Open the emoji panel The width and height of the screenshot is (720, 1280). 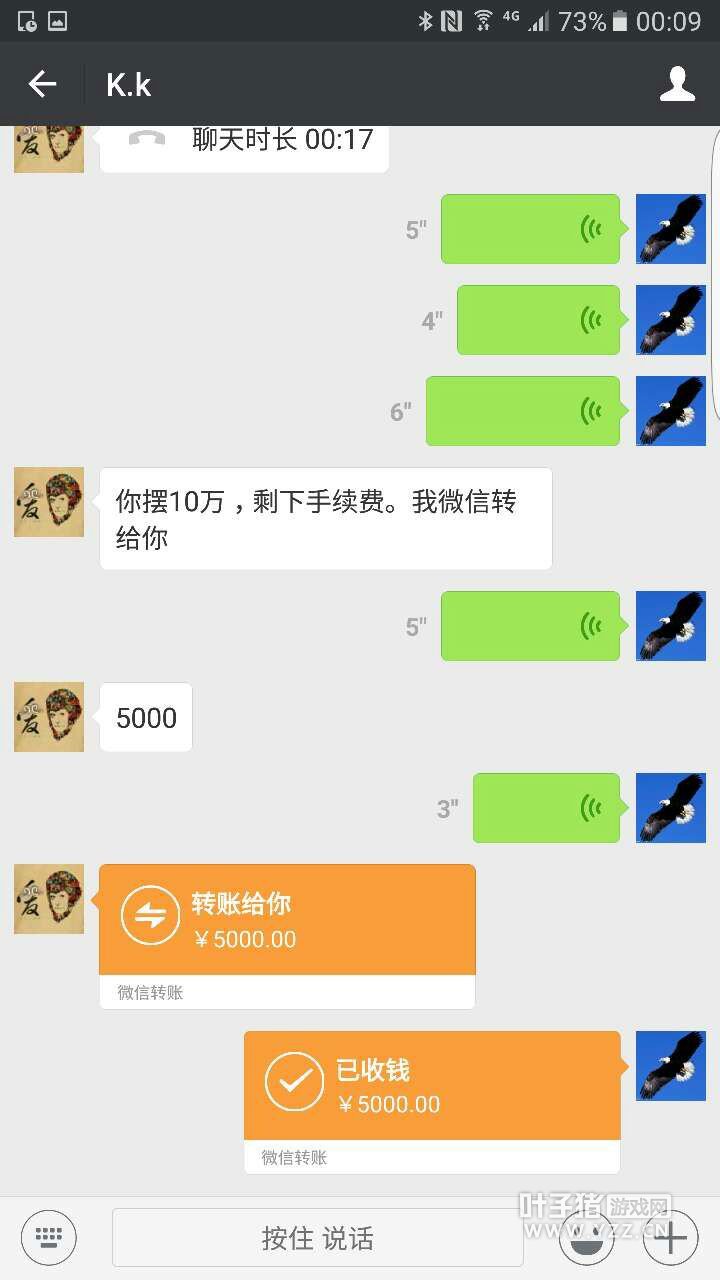pyautogui.click(x=585, y=1238)
